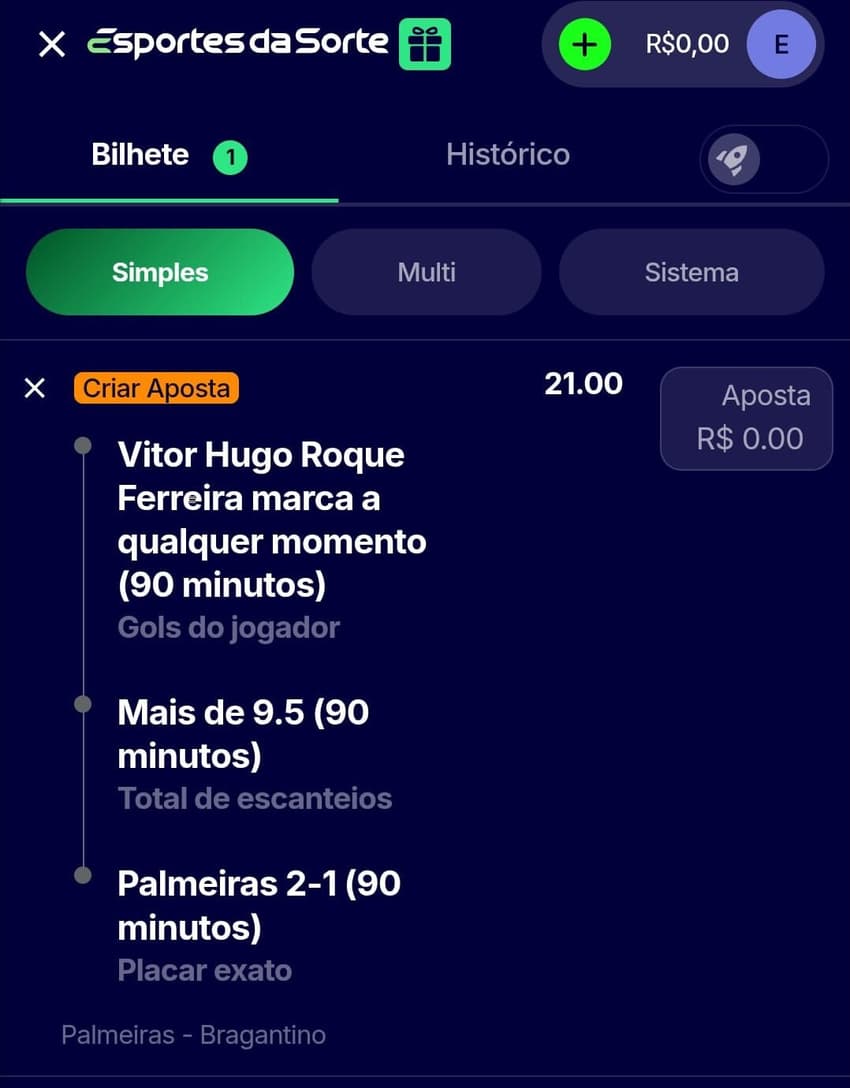The width and height of the screenshot is (850, 1088).
Task: Close the bet slip with top-left X
Action: coord(52,43)
